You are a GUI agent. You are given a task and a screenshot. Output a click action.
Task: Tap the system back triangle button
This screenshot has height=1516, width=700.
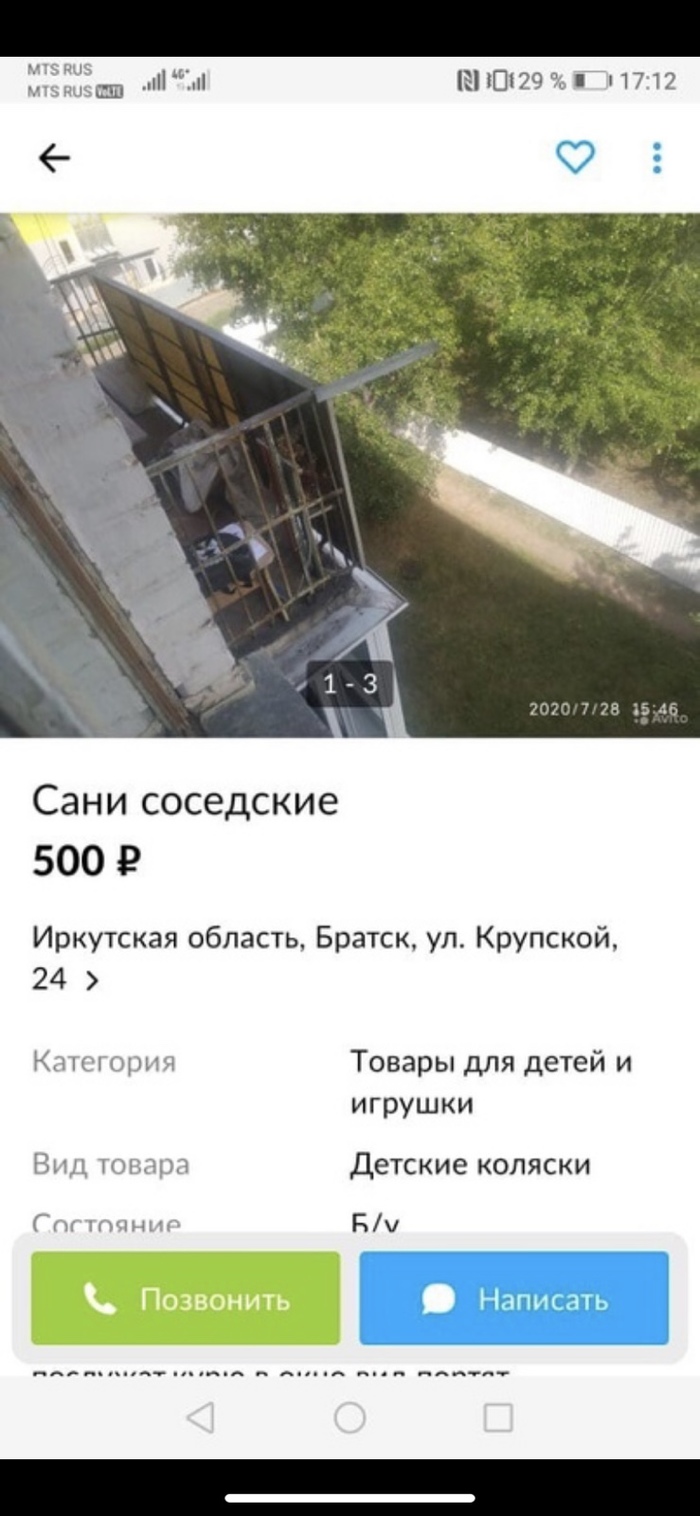pos(200,1417)
